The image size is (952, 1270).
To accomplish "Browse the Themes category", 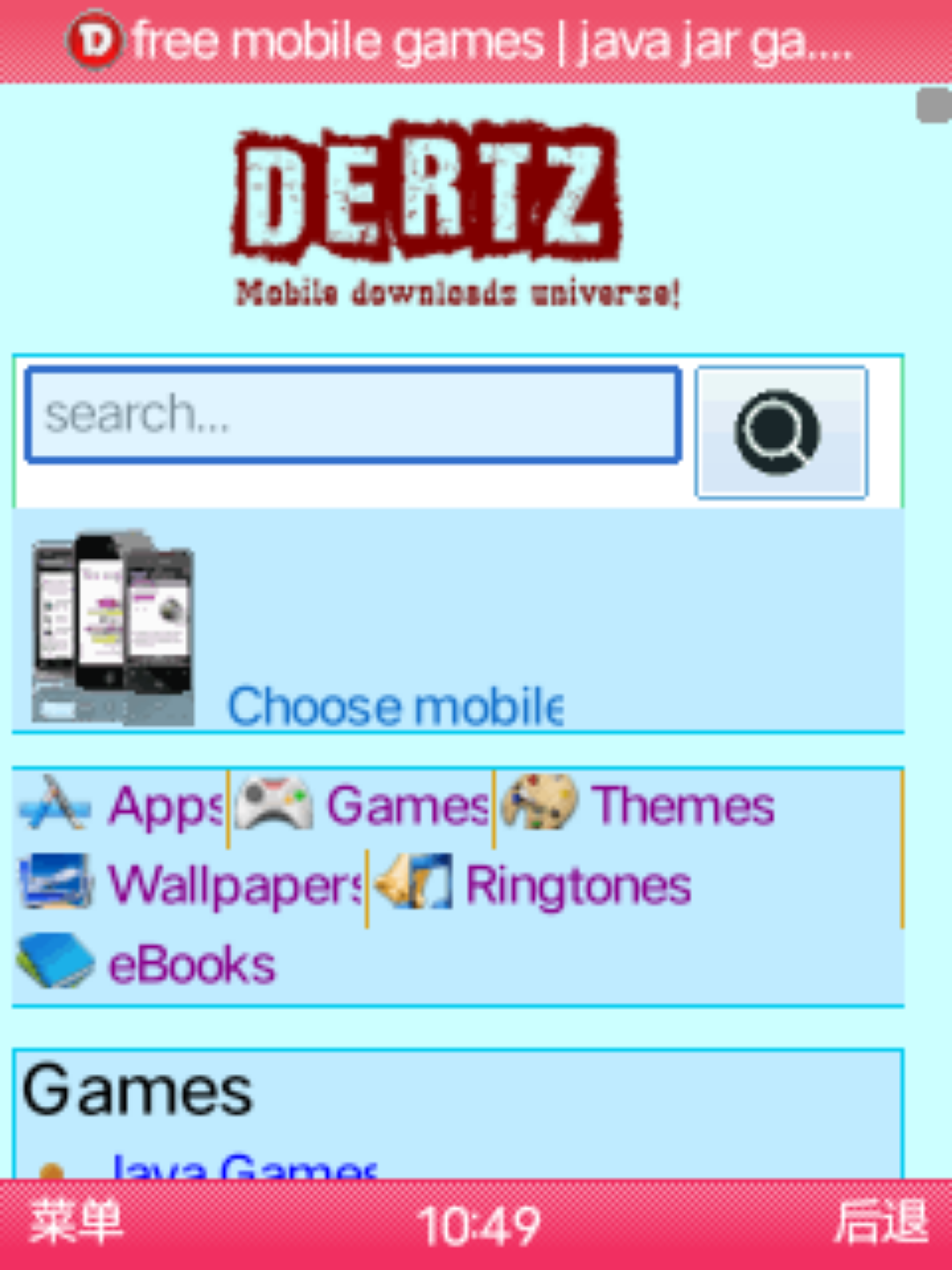I will tap(682, 806).
